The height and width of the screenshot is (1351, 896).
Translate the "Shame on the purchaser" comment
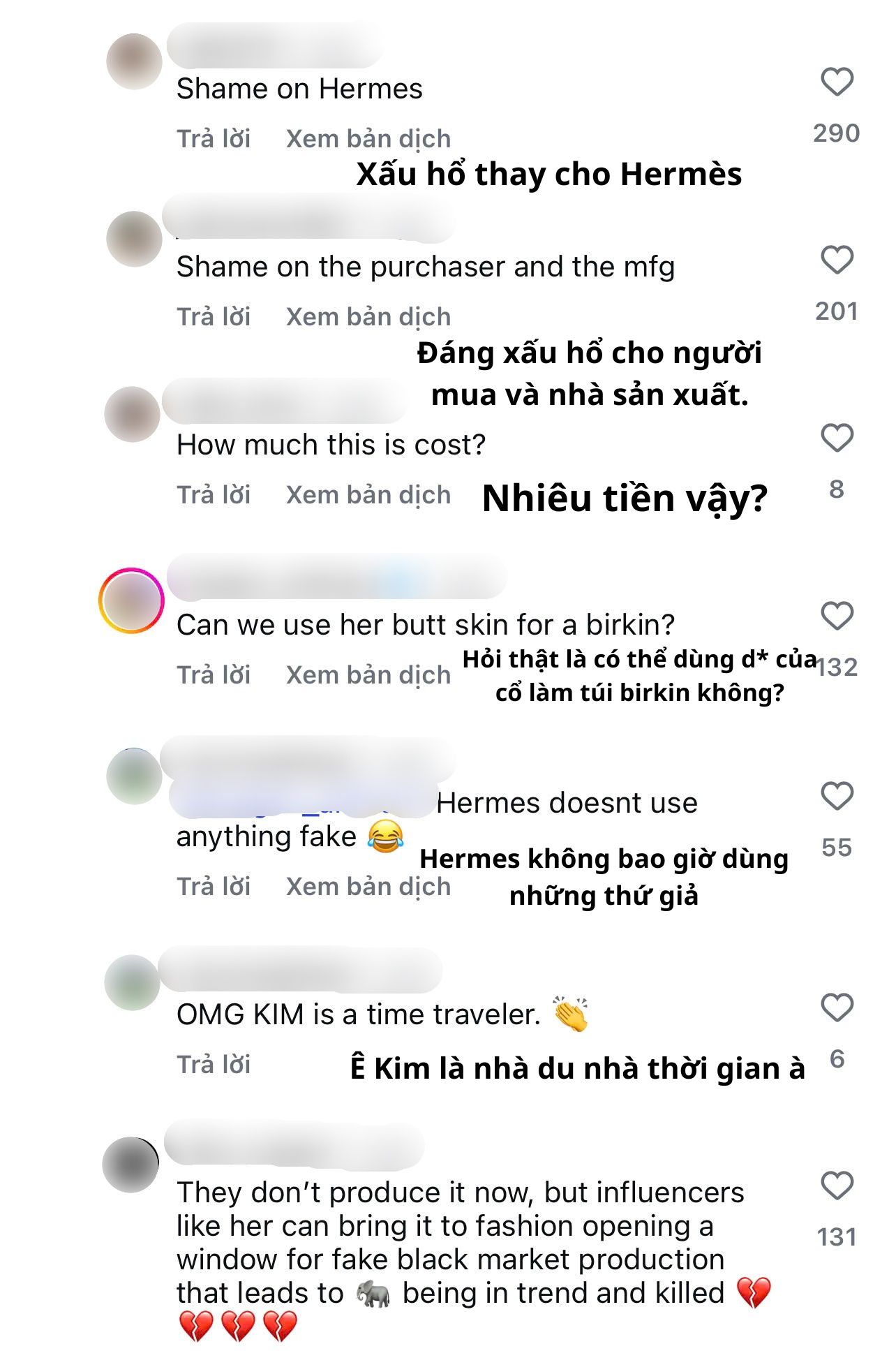pyautogui.click(x=368, y=317)
